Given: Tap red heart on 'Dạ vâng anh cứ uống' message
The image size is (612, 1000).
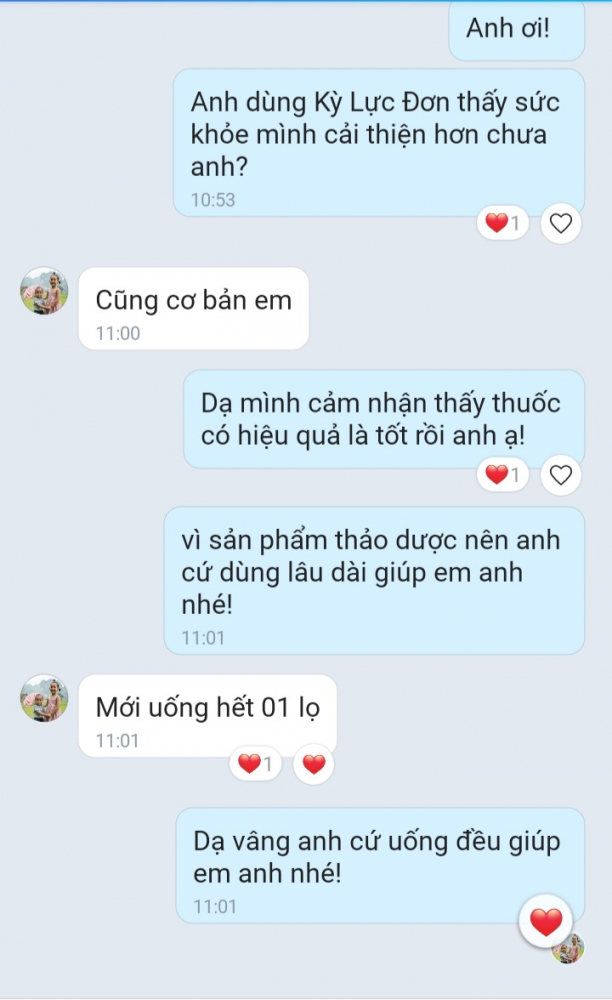Looking at the screenshot, I should pos(545,922).
